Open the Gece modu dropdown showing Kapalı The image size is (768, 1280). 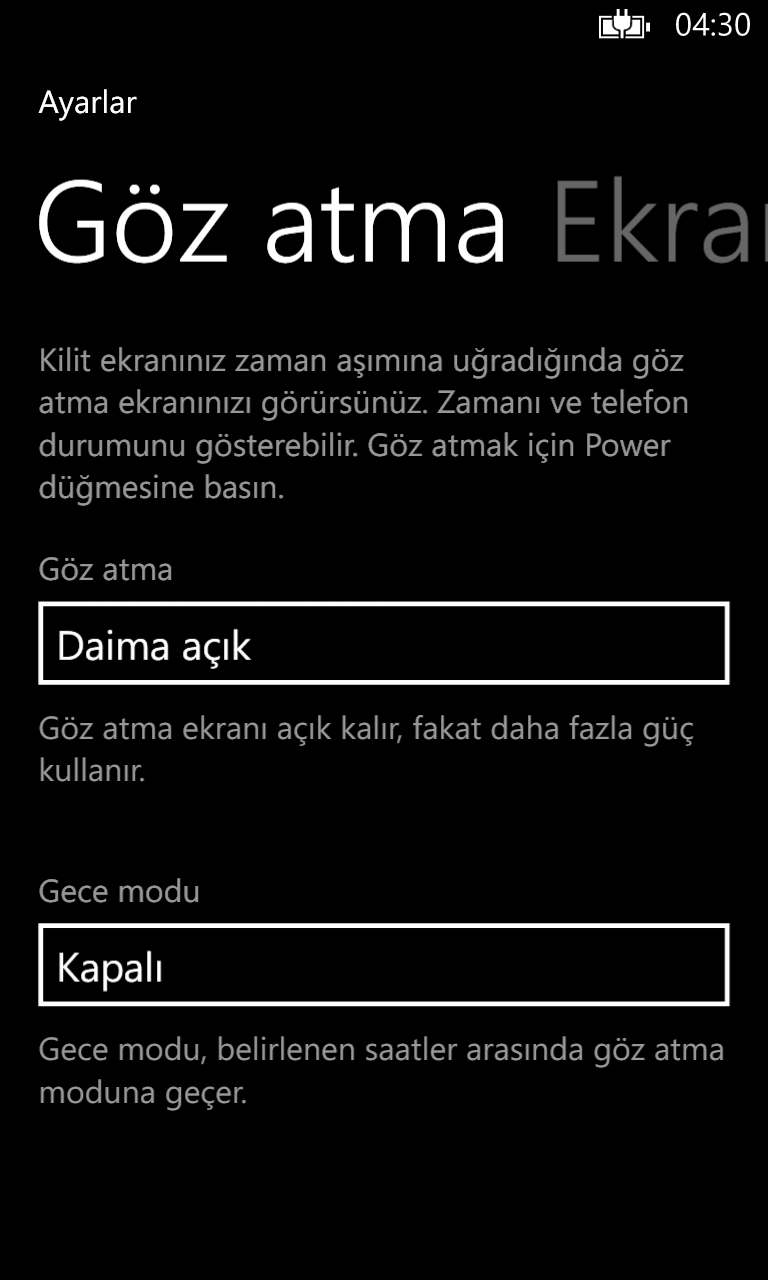point(384,964)
